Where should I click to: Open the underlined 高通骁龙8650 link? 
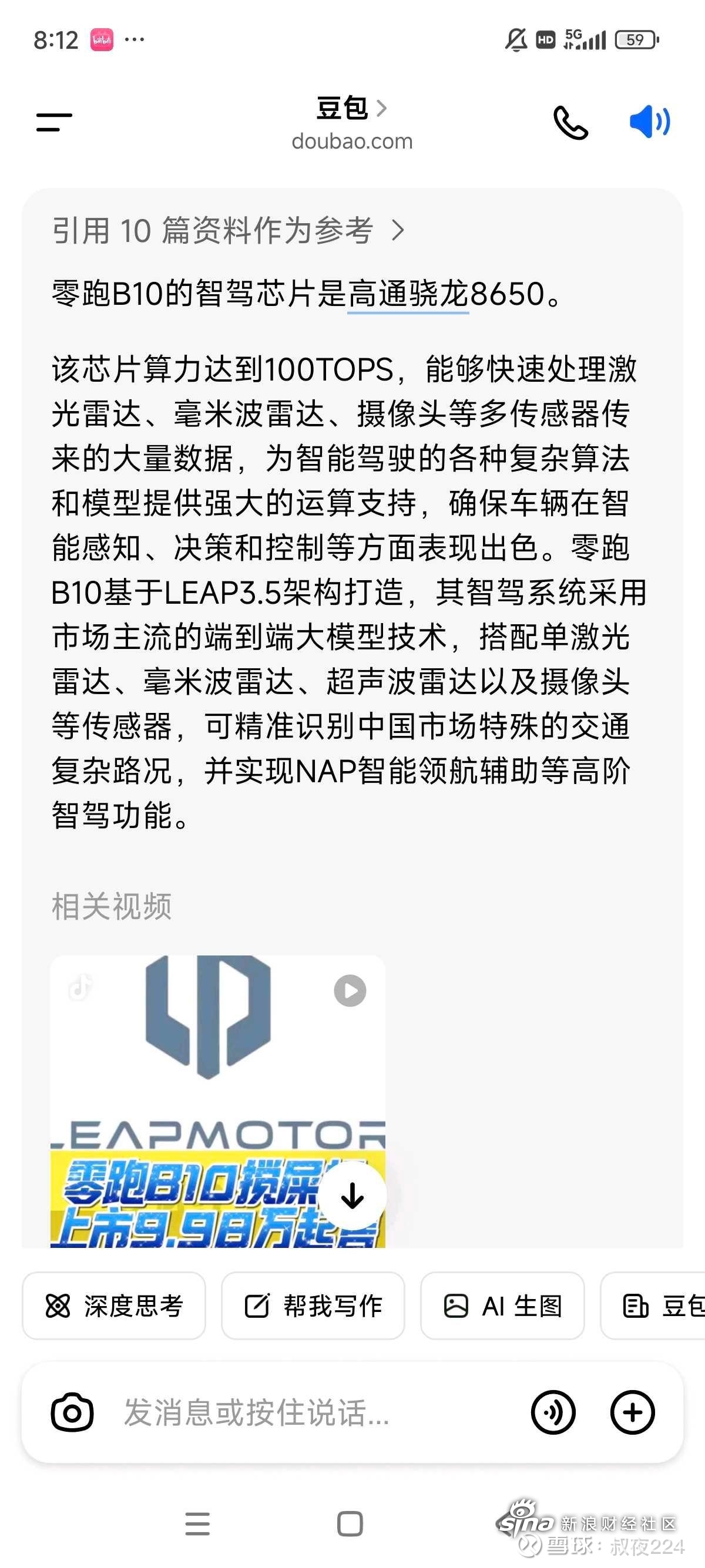pos(446,294)
